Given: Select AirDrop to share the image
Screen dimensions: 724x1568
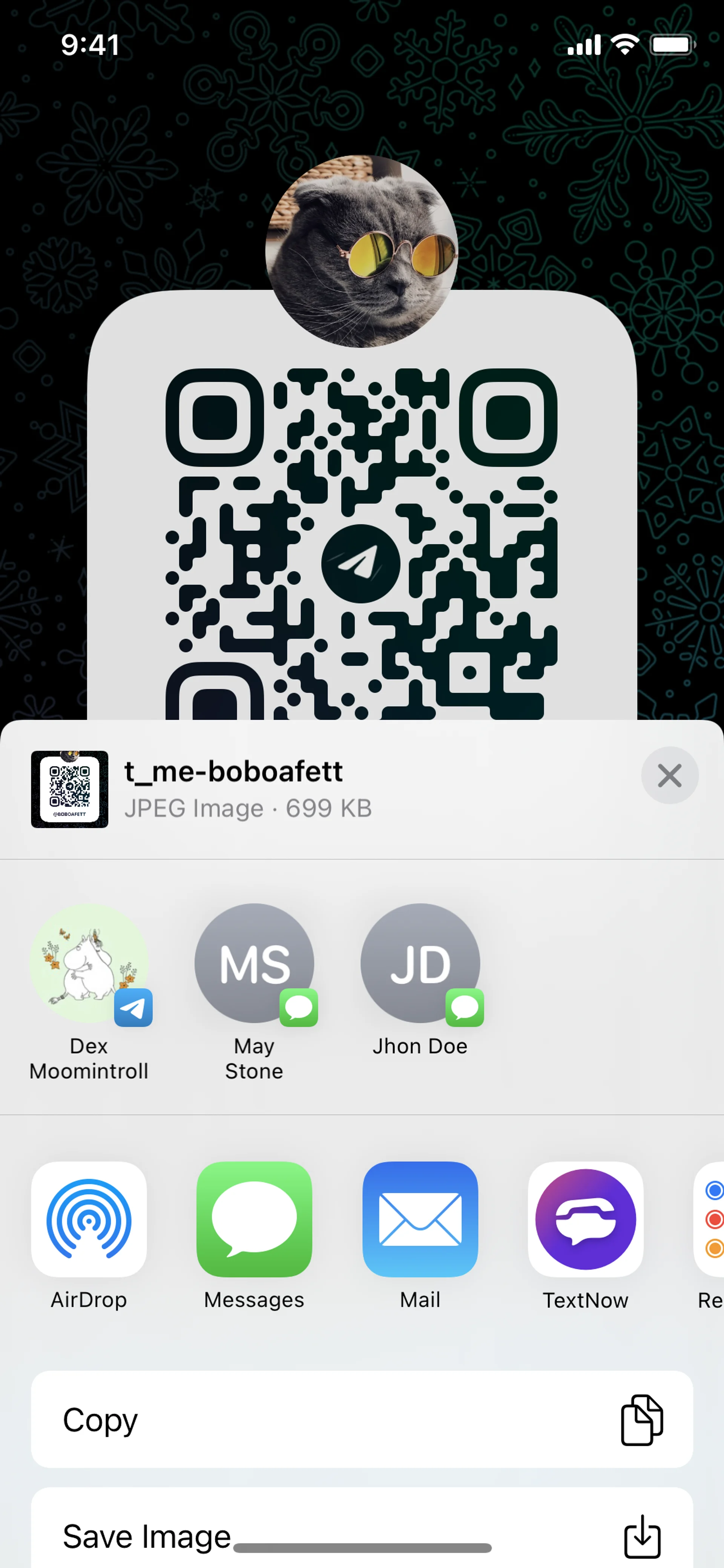Looking at the screenshot, I should (x=89, y=1219).
